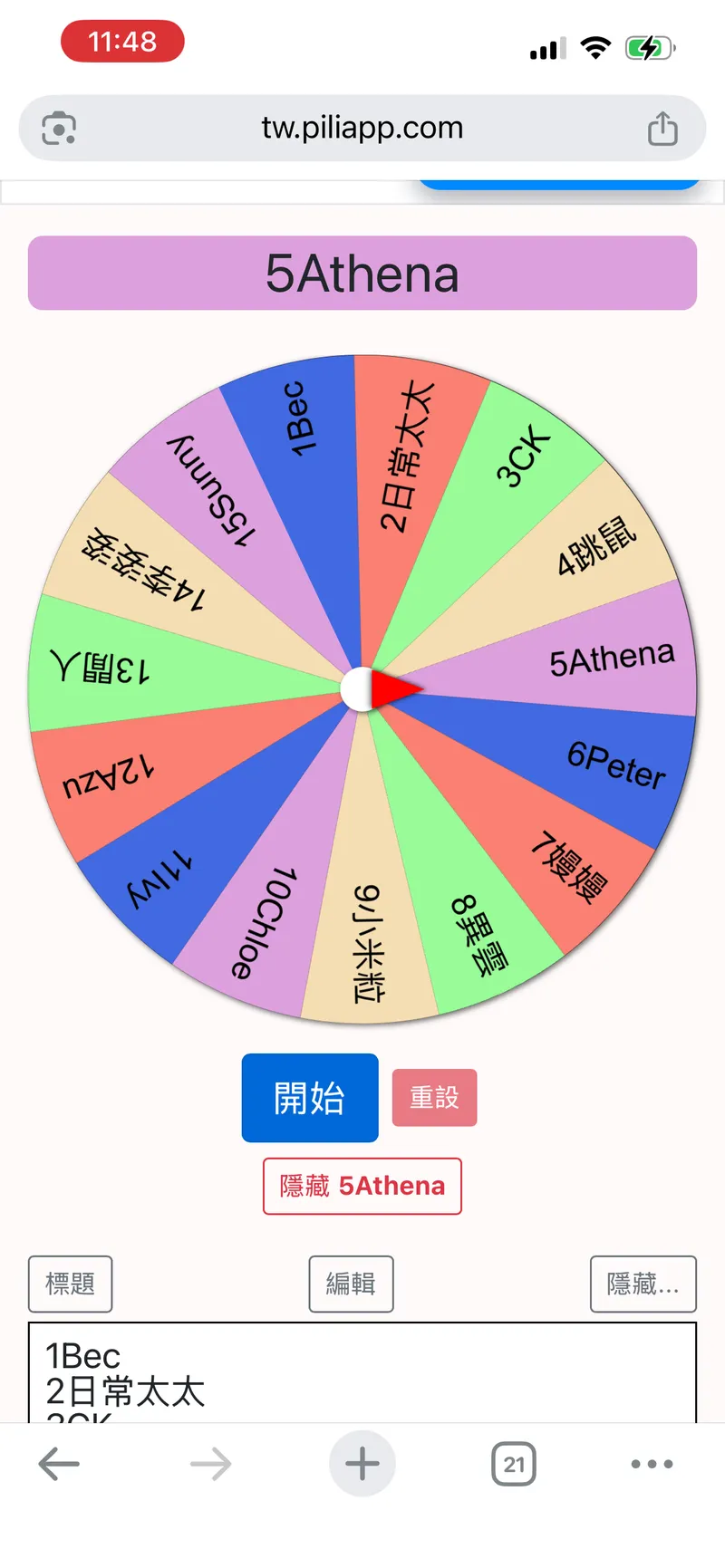Tap the 隱藏… button beside 編輯
The width and height of the screenshot is (725, 1568).
pyautogui.click(x=643, y=1284)
